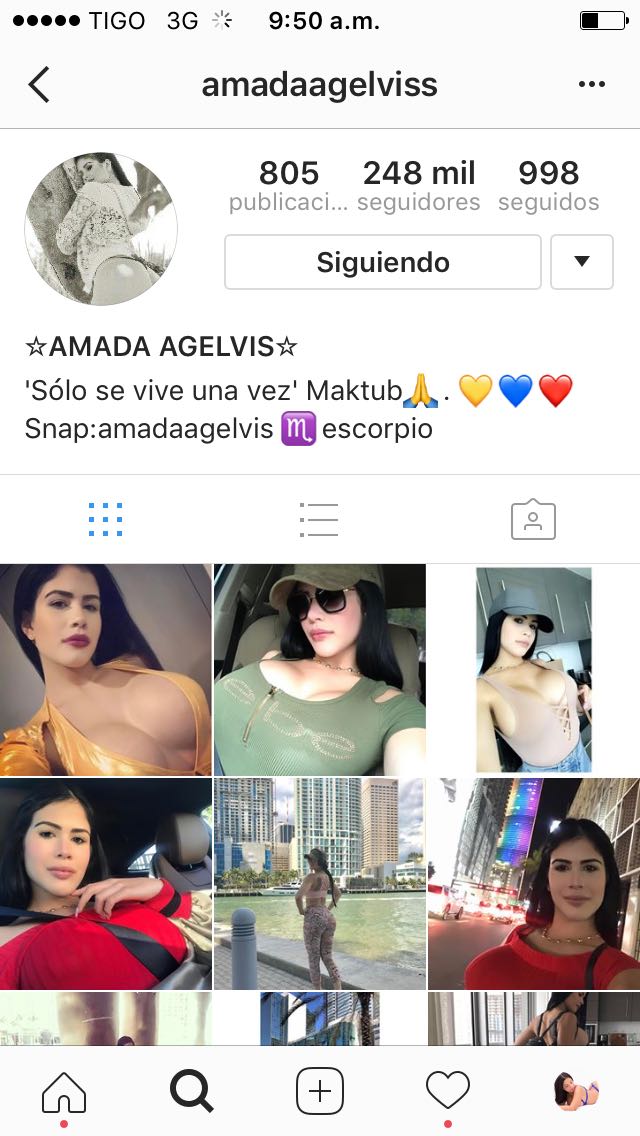Open the three-dot options menu
The width and height of the screenshot is (640, 1136).
coord(592,84)
